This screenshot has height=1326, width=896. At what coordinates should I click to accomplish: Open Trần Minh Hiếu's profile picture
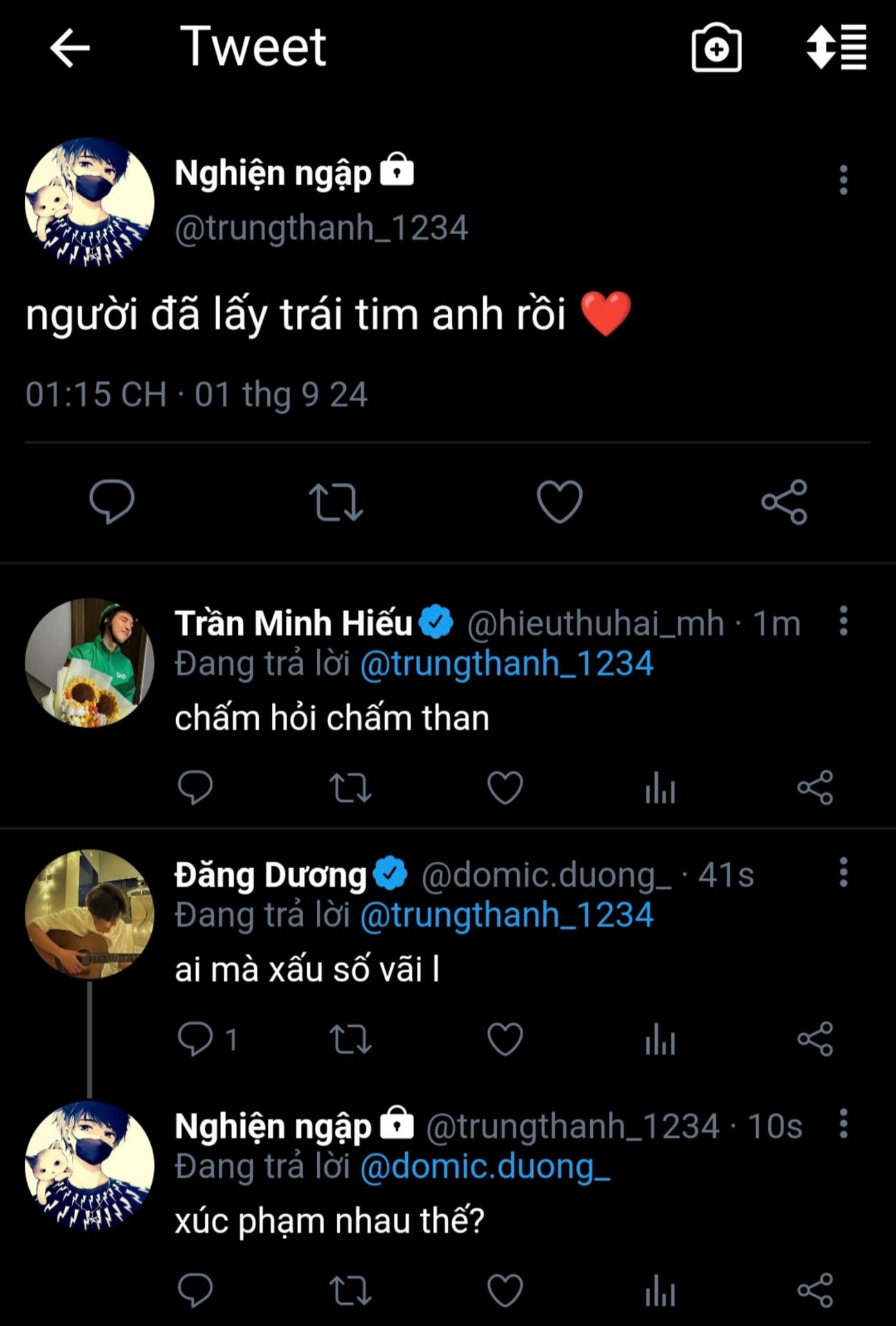click(x=89, y=662)
